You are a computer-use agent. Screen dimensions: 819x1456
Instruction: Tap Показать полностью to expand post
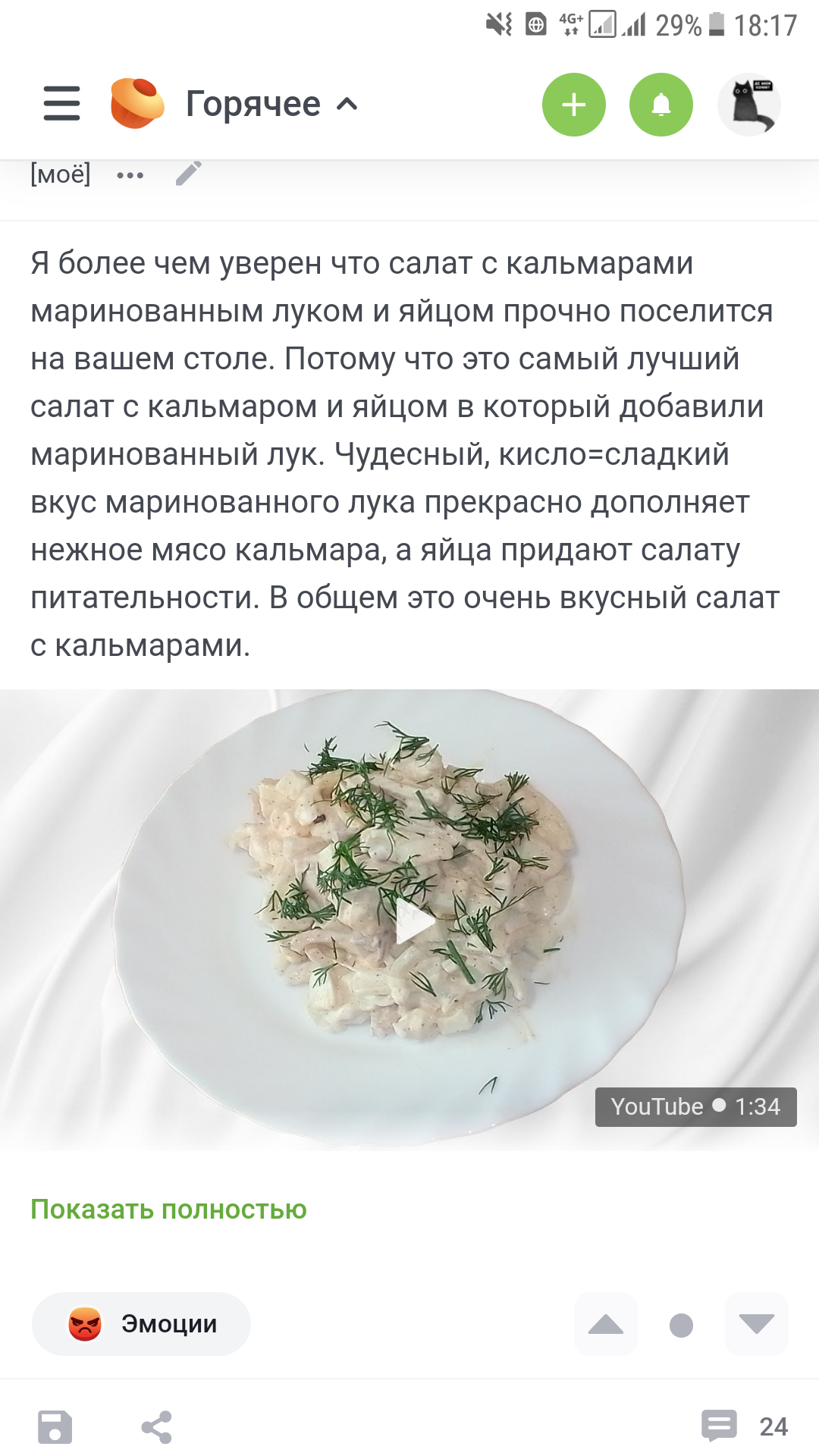click(x=168, y=1209)
